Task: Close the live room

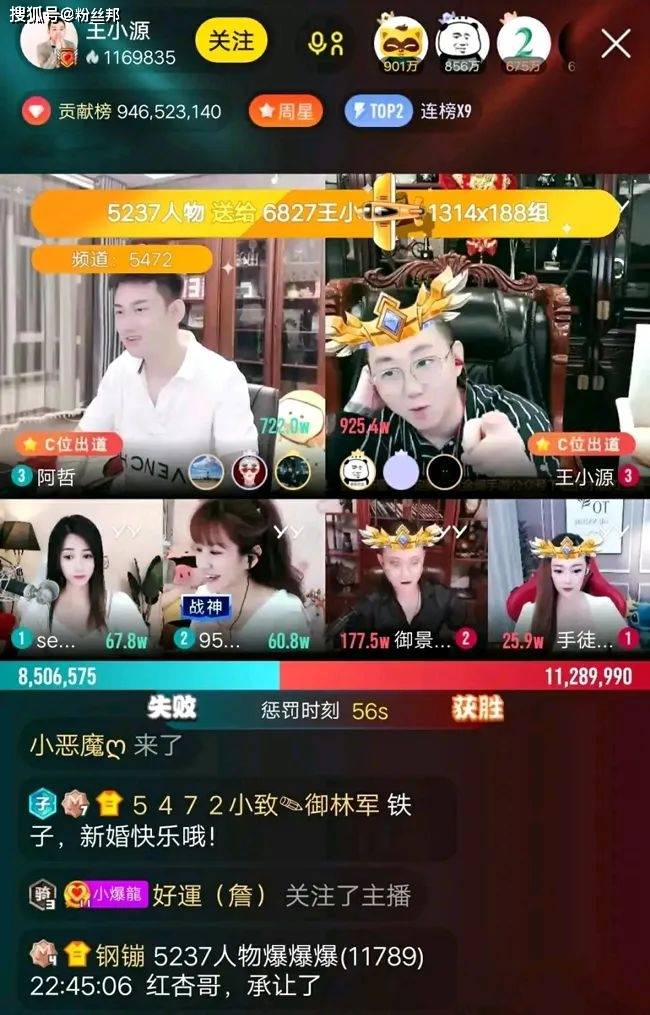Action: pos(615,43)
